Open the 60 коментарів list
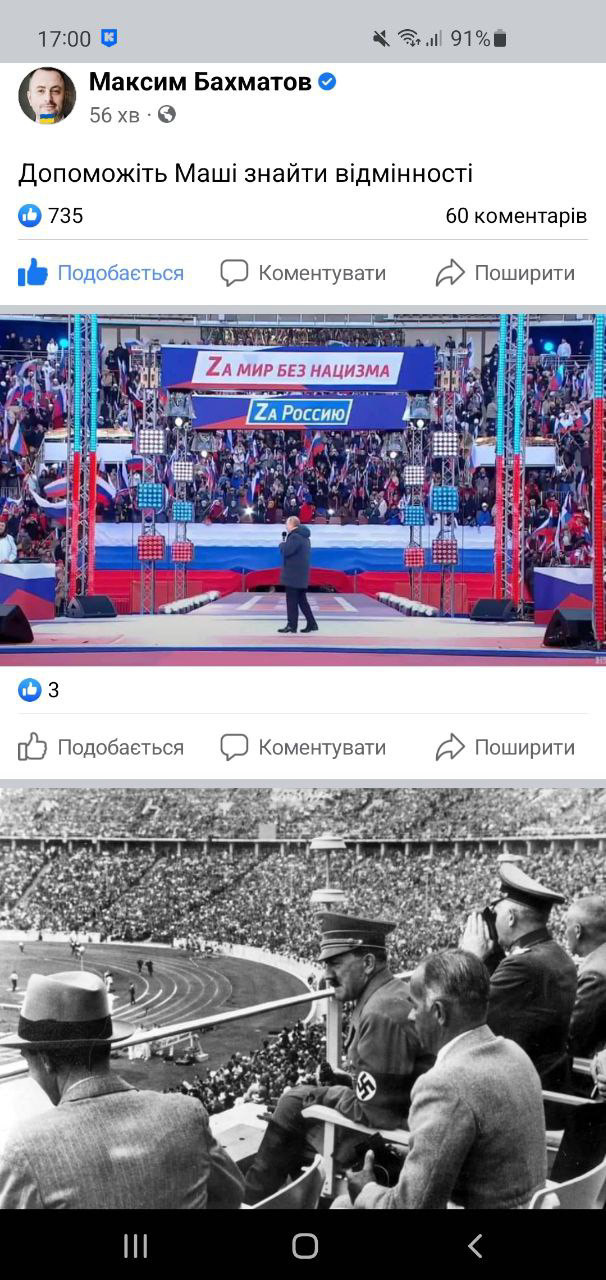606x1280 pixels. click(x=515, y=216)
